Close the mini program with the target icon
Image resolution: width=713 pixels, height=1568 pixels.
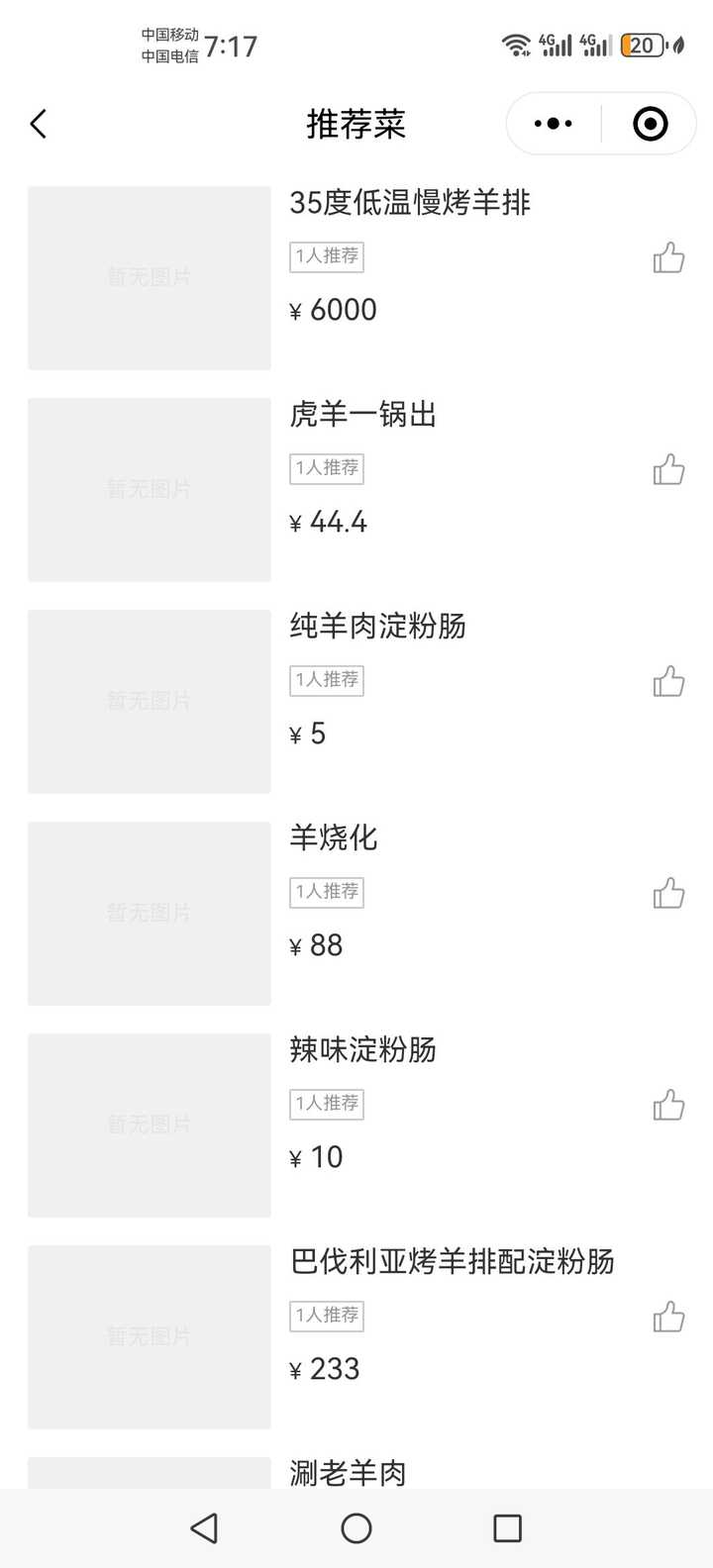(650, 124)
